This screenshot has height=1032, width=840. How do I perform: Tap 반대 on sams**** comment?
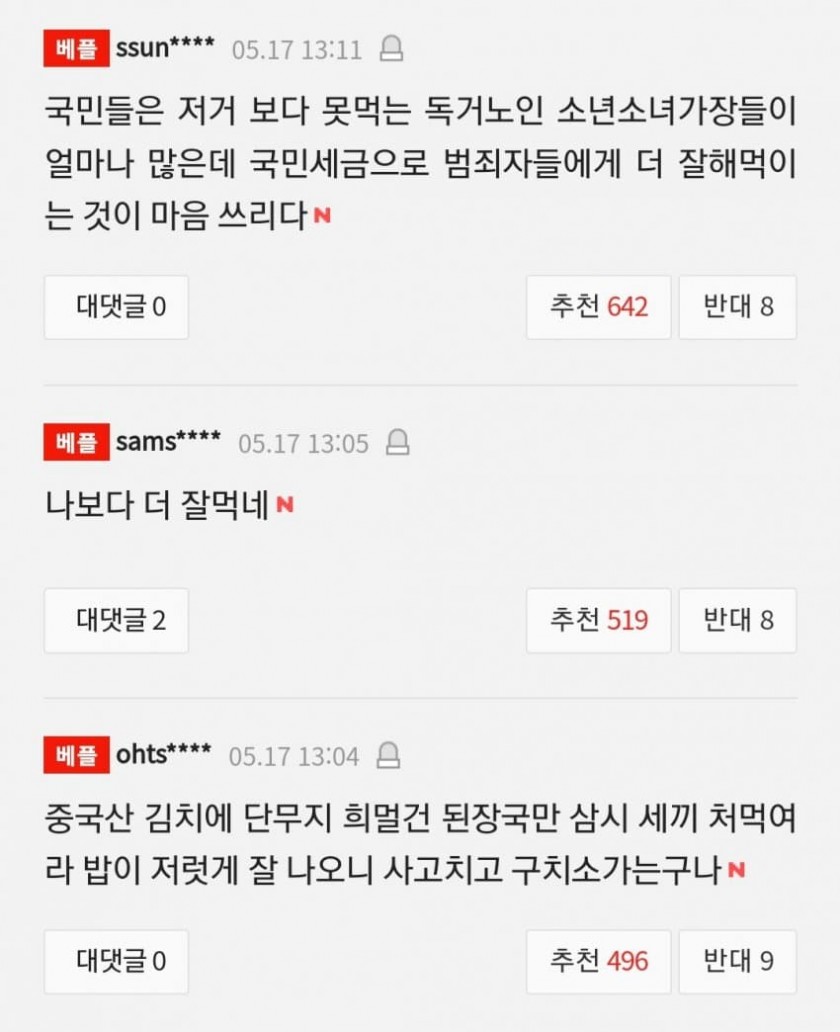click(737, 620)
